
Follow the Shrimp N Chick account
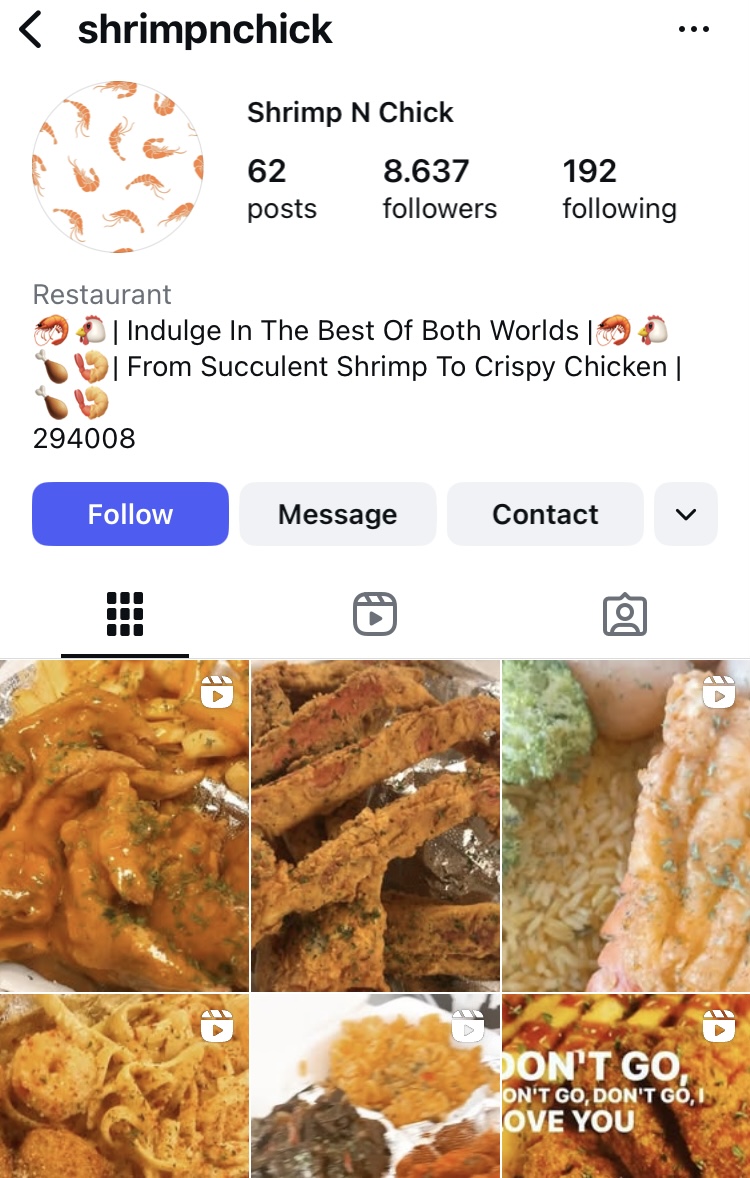(x=130, y=514)
